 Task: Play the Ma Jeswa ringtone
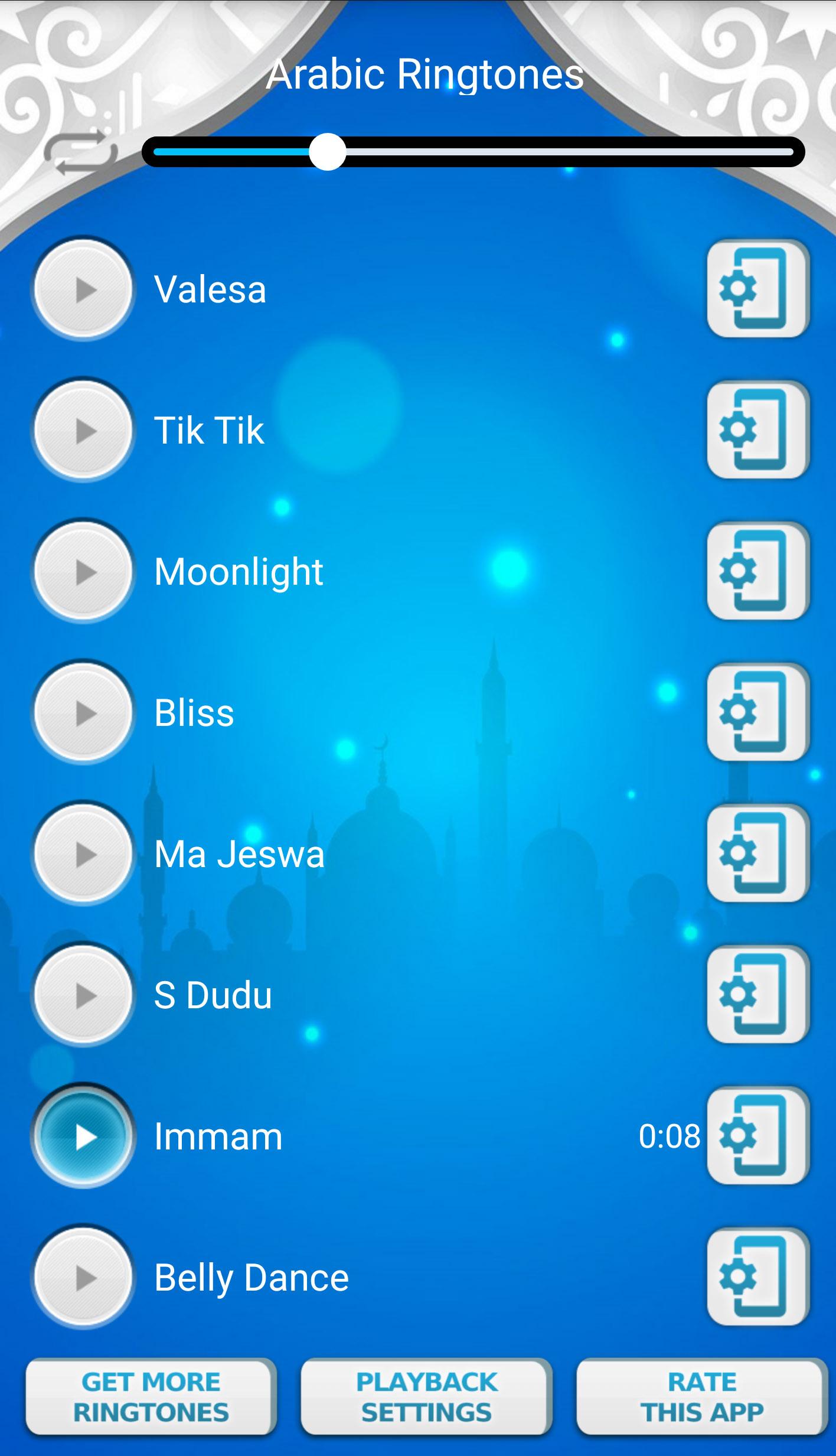83,854
